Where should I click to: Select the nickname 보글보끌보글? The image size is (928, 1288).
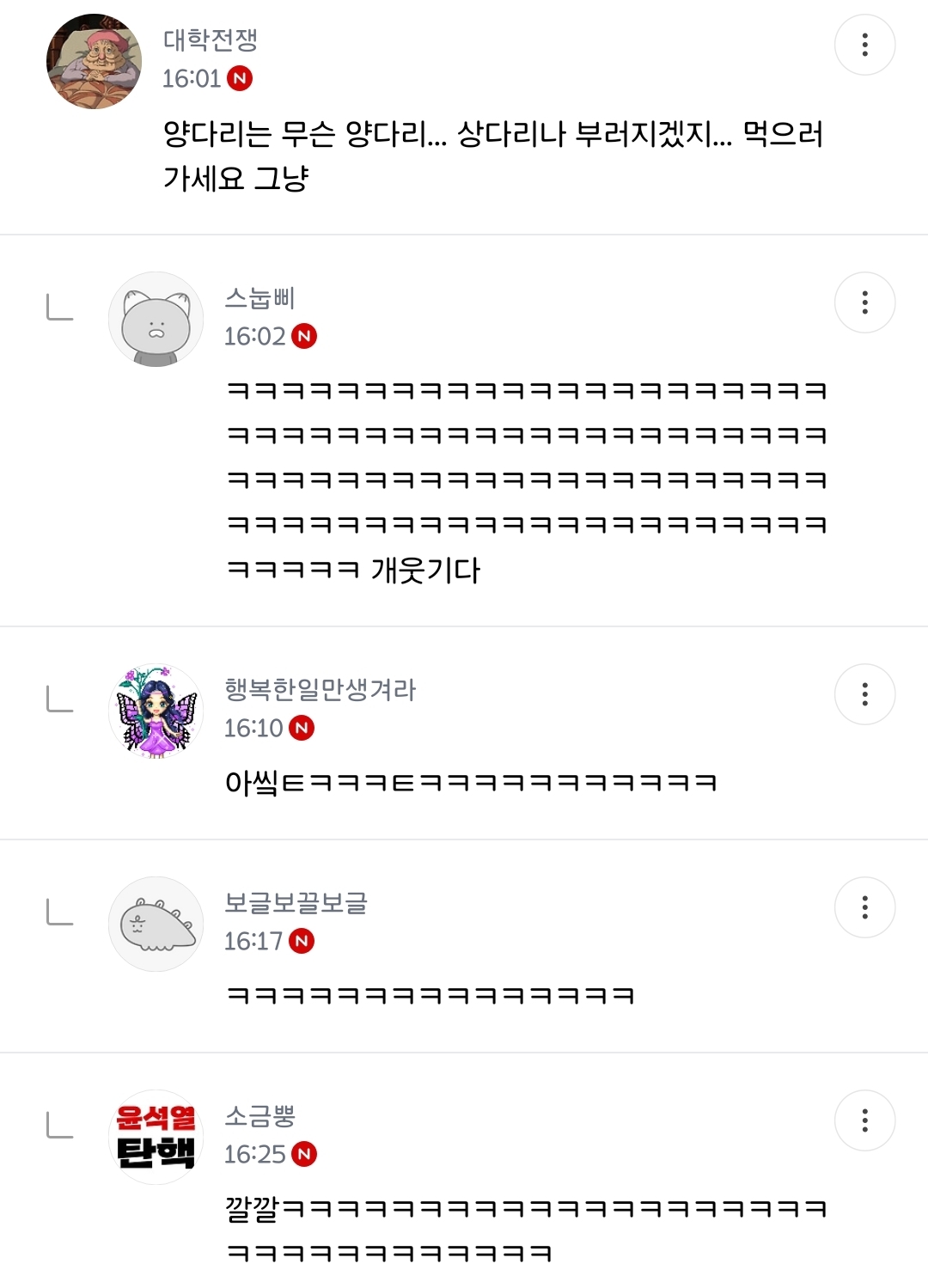tap(296, 902)
